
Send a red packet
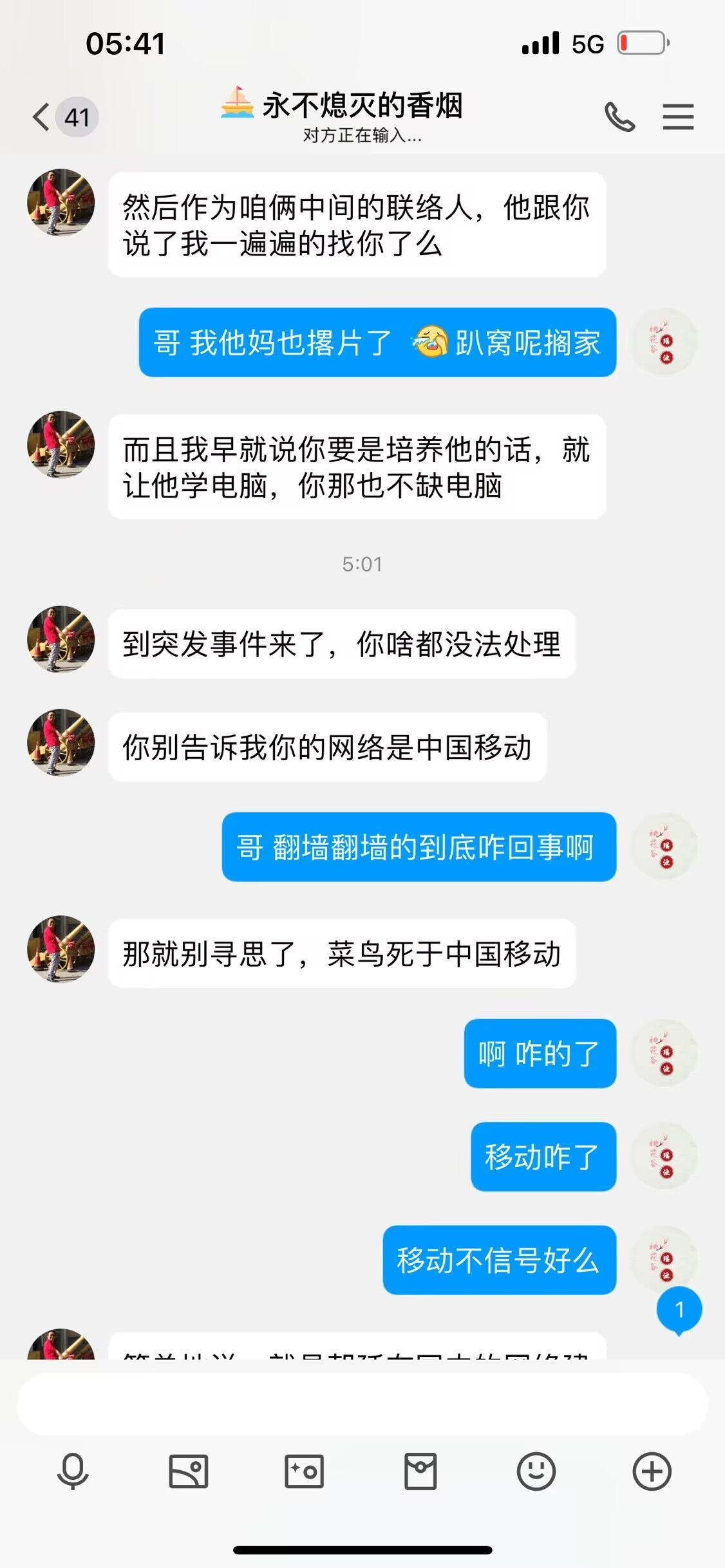[420, 1470]
